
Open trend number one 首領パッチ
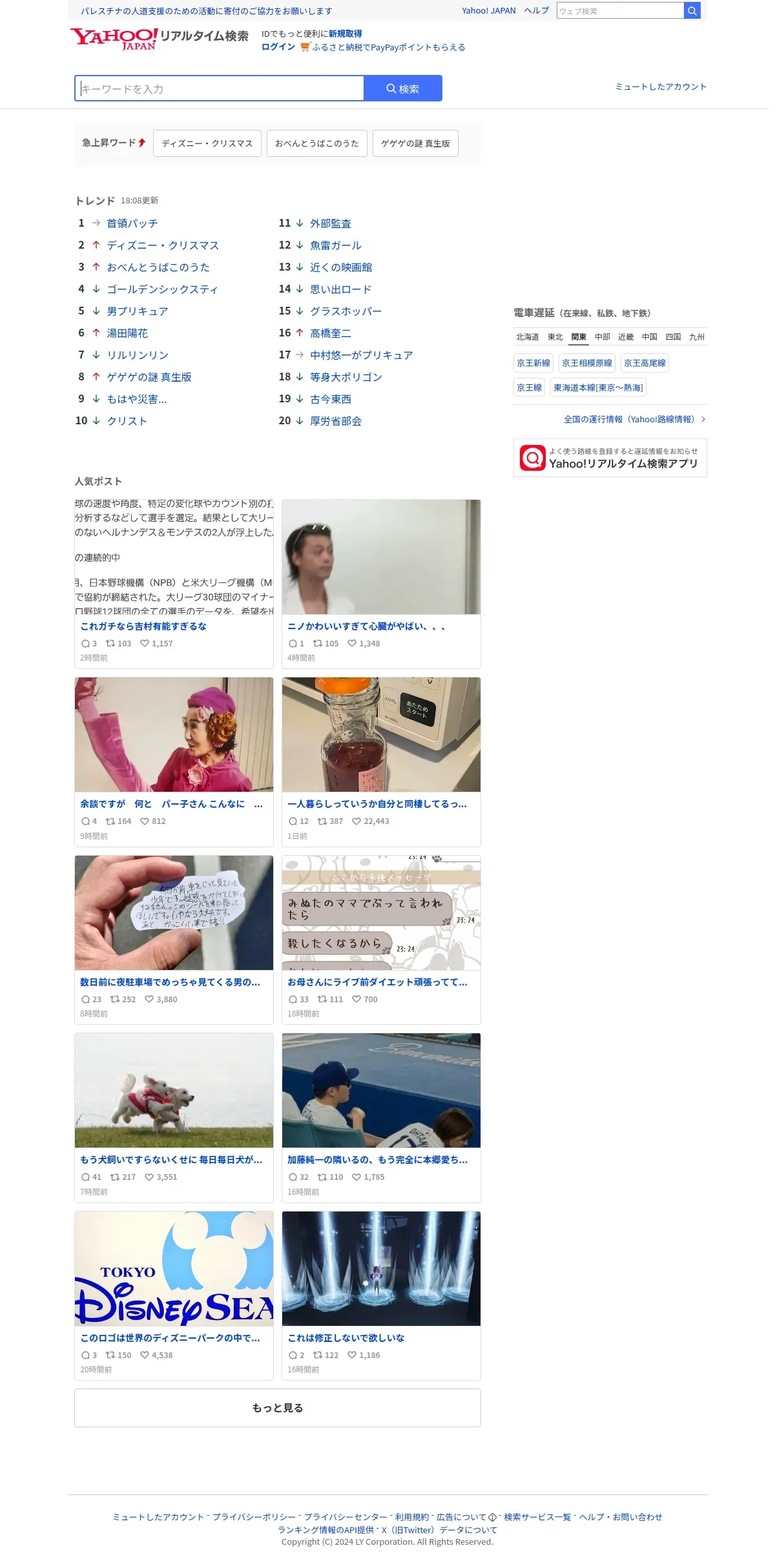click(132, 223)
